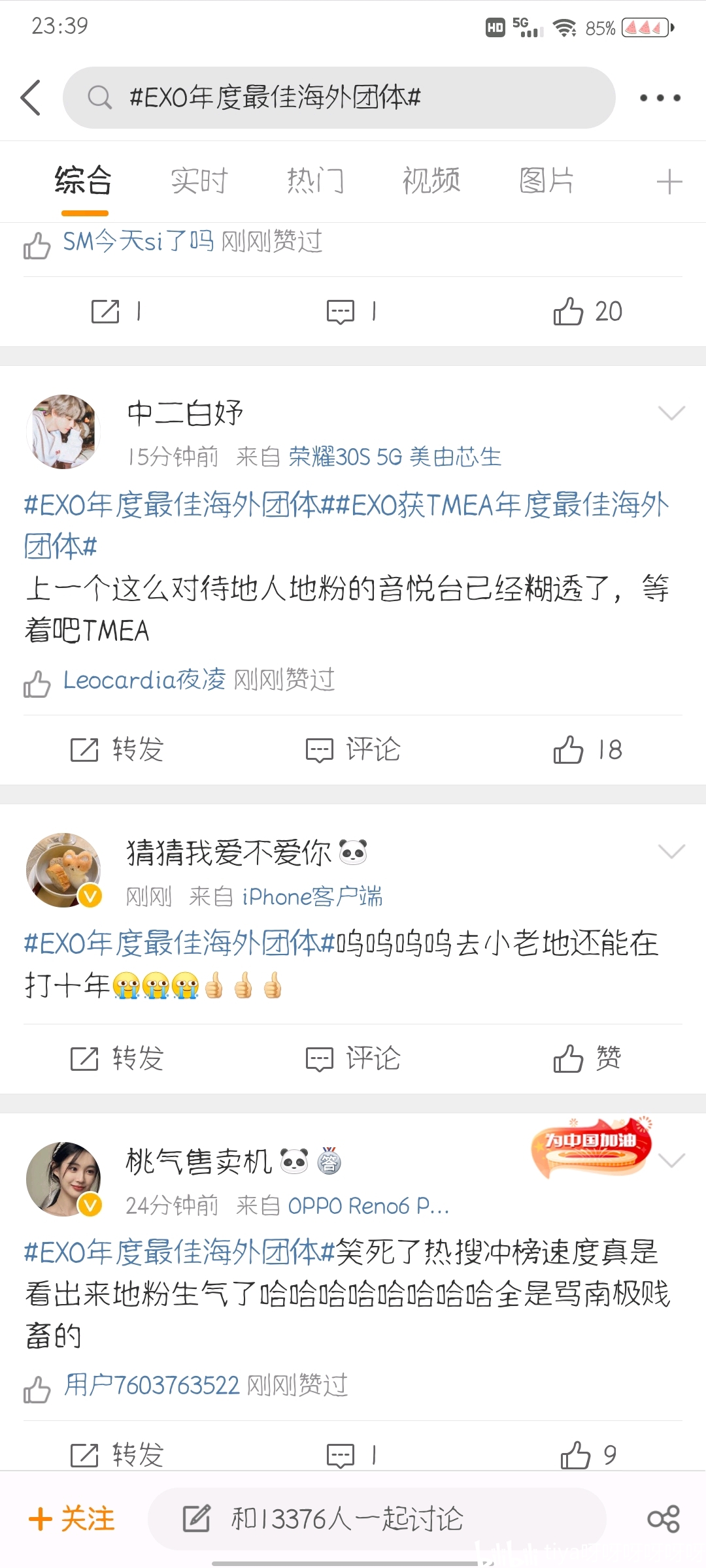Like 猜猜我爱不爱你's post
The height and width of the screenshot is (1568, 706).
coord(587,1058)
